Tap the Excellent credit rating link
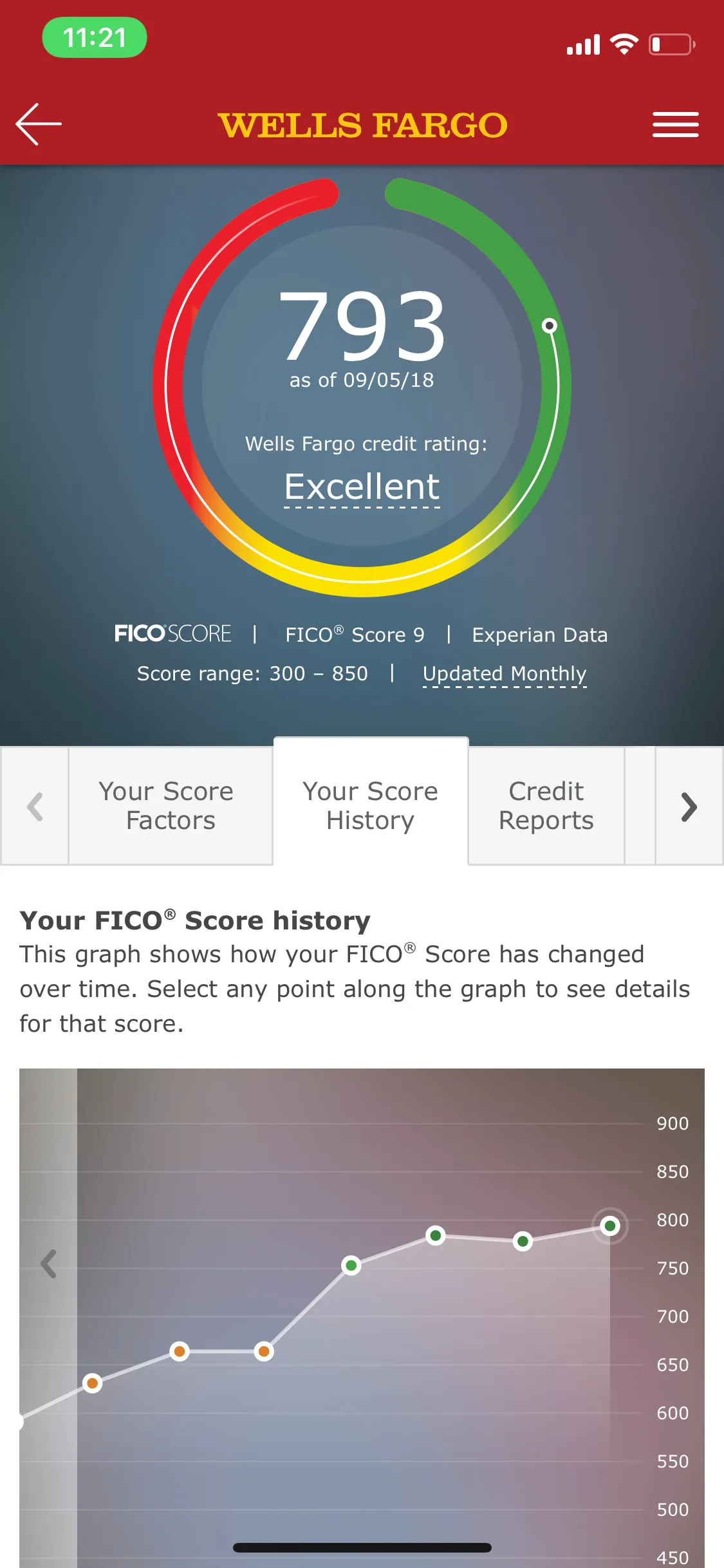 point(362,487)
